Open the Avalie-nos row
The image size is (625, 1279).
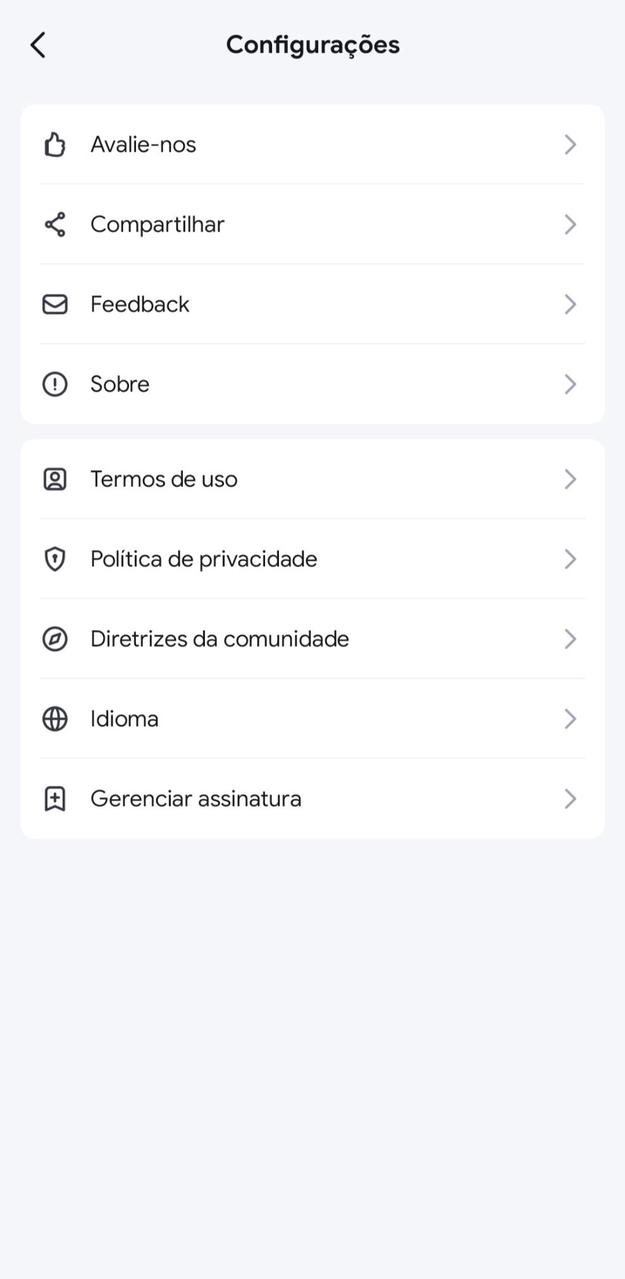click(x=312, y=145)
